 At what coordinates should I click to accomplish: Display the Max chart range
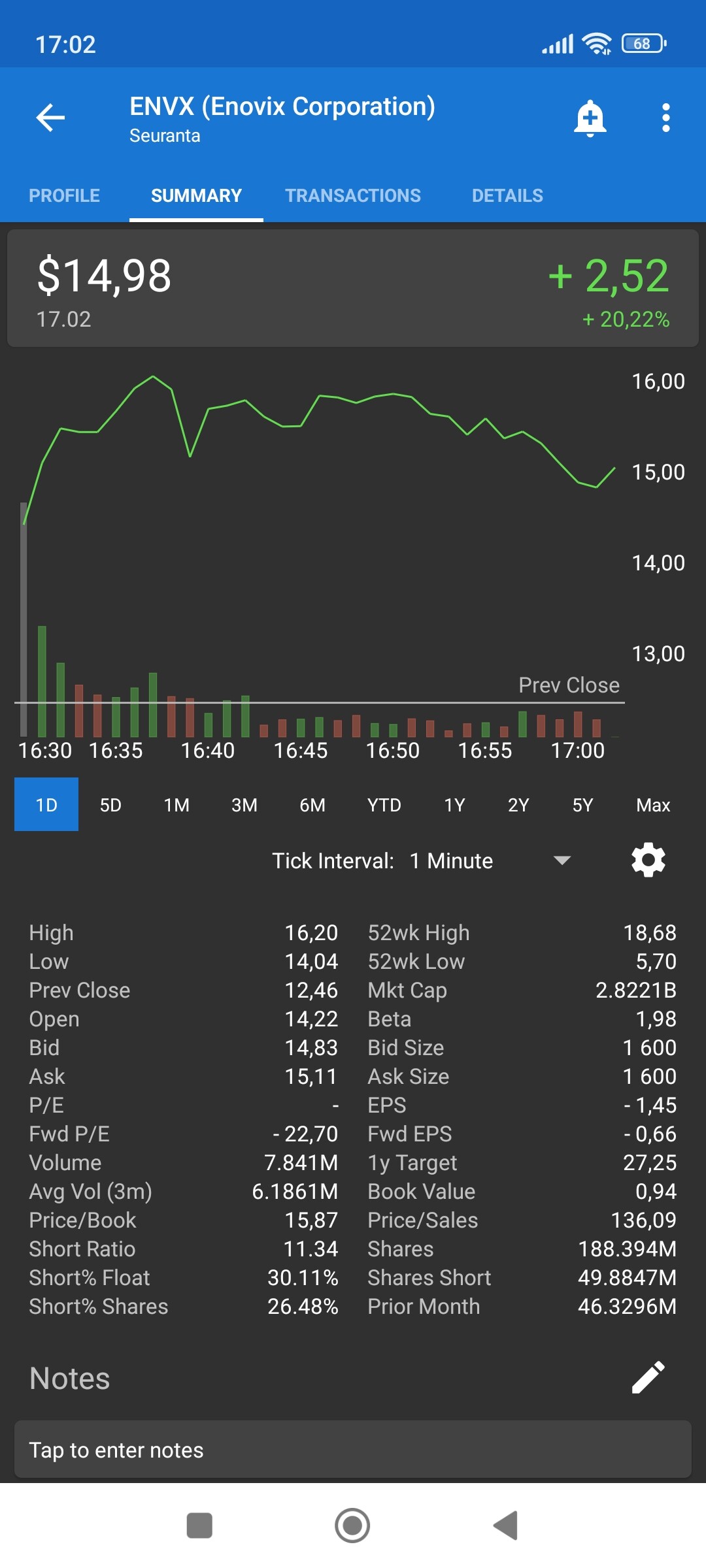coord(653,805)
